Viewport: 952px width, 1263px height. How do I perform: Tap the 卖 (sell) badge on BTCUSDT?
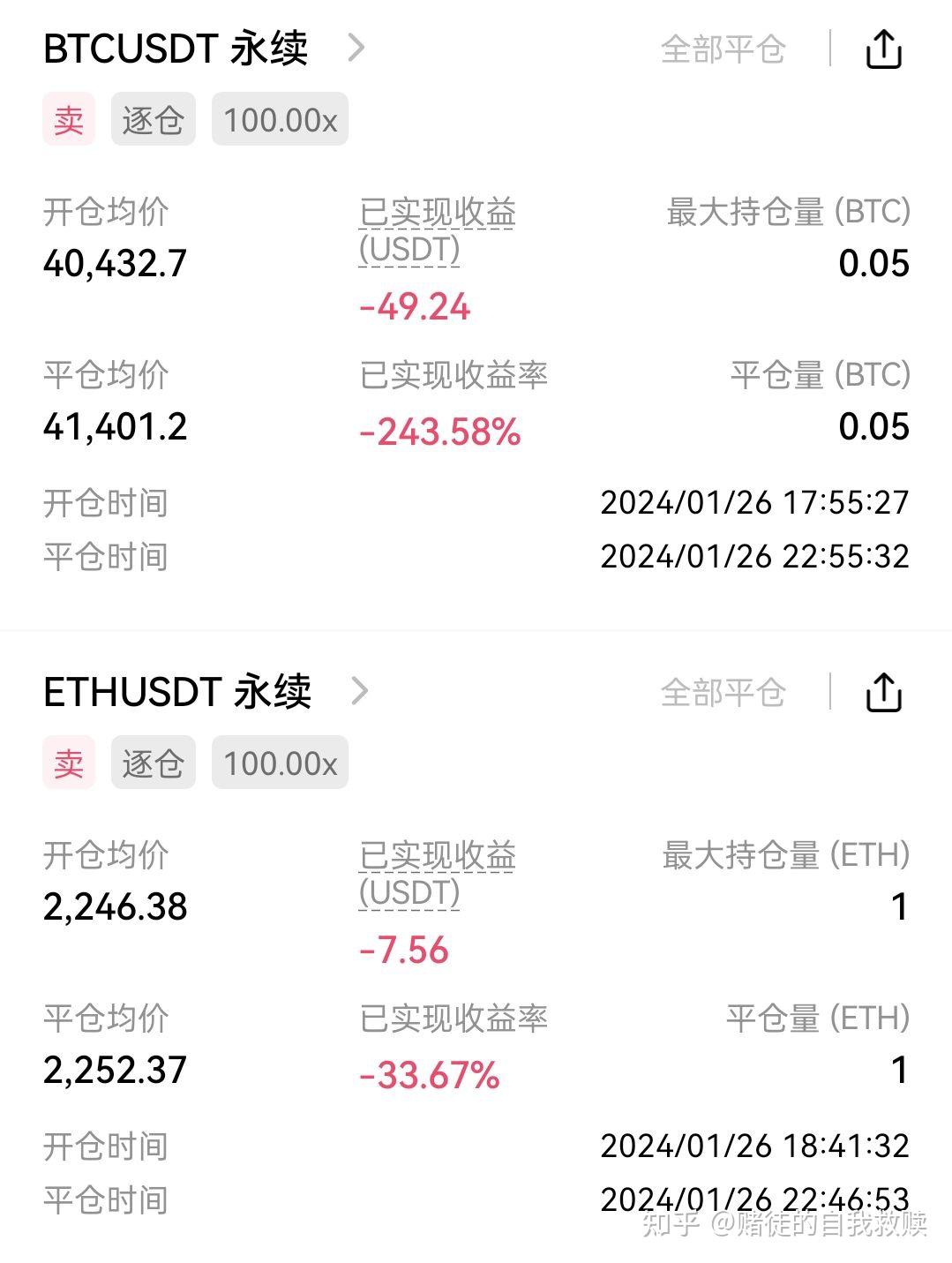click(x=68, y=120)
